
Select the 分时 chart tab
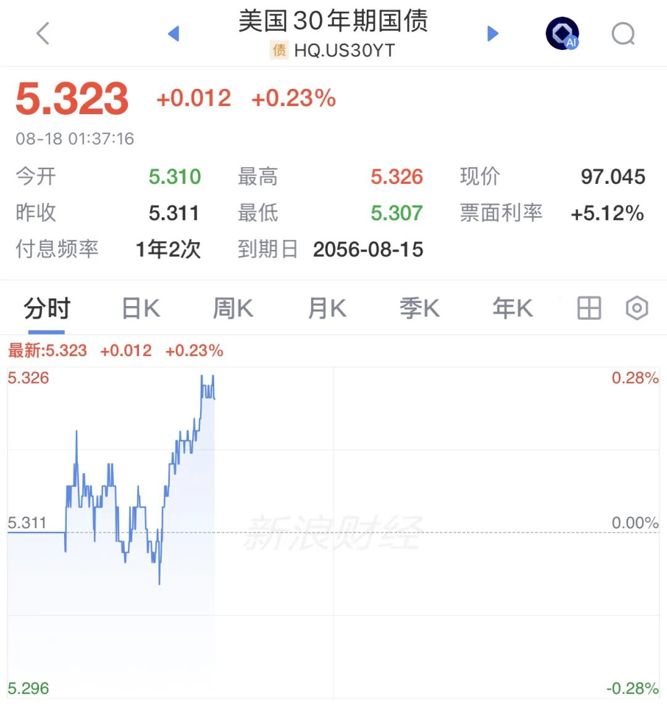click(47, 309)
